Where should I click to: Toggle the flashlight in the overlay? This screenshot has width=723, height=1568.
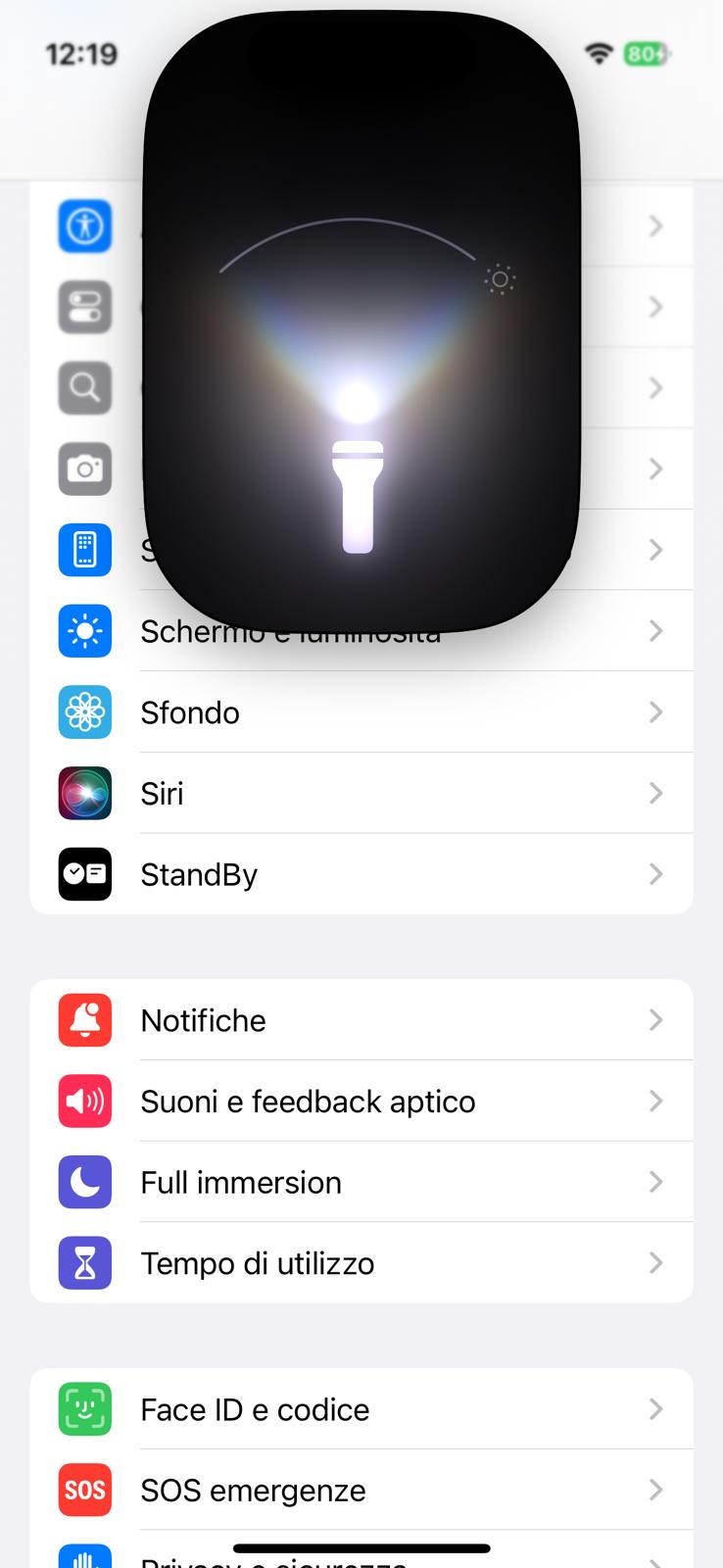(358, 497)
